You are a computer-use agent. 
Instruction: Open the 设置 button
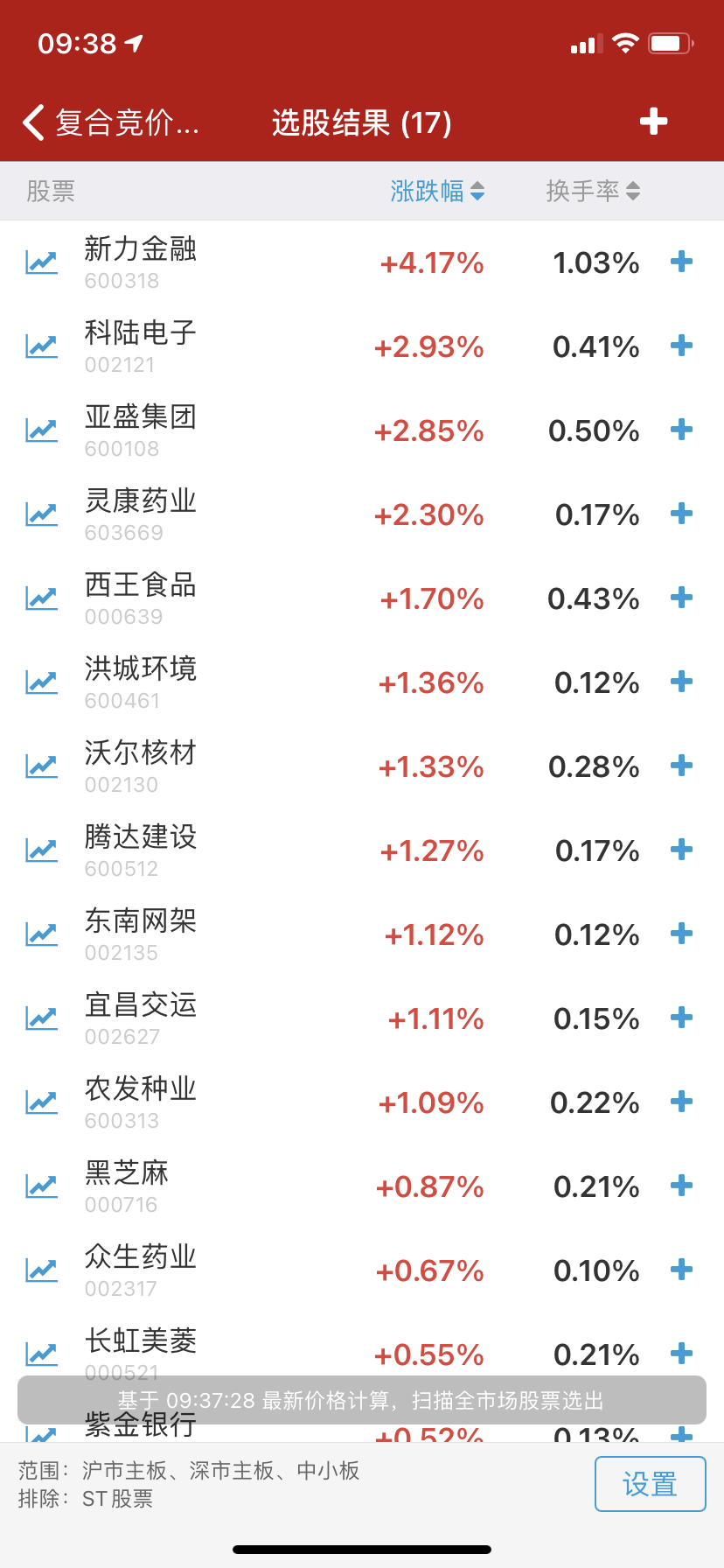coord(650,1484)
